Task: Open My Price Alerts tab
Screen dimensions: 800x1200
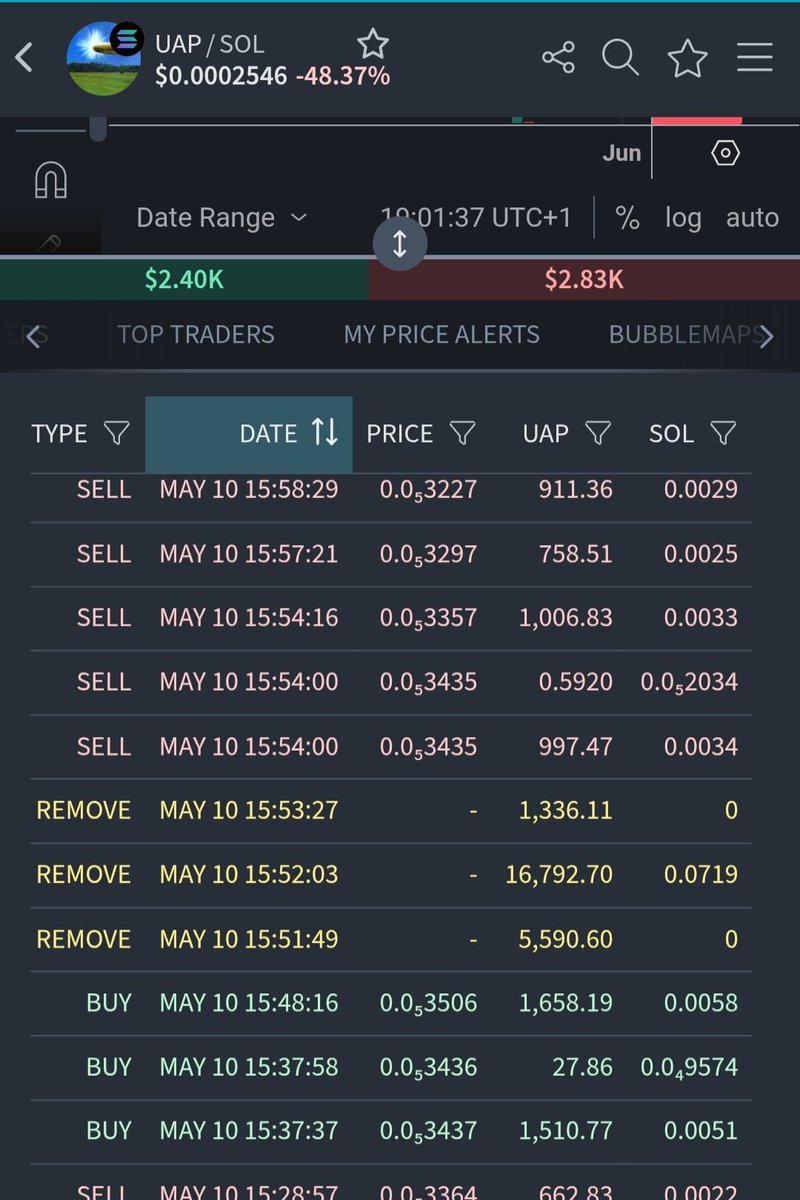Action: click(x=442, y=335)
